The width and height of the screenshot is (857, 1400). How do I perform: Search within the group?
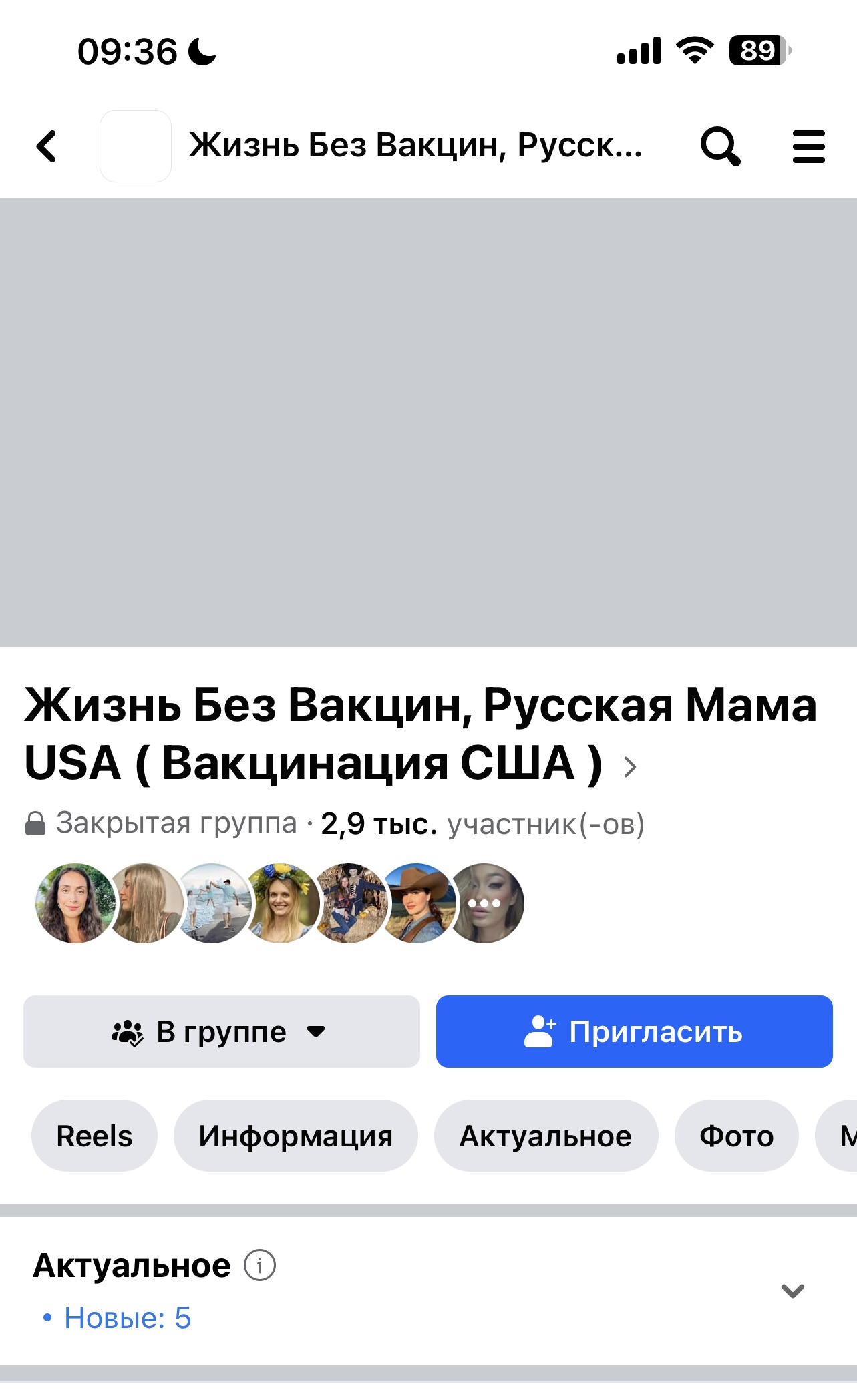coord(720,146)
